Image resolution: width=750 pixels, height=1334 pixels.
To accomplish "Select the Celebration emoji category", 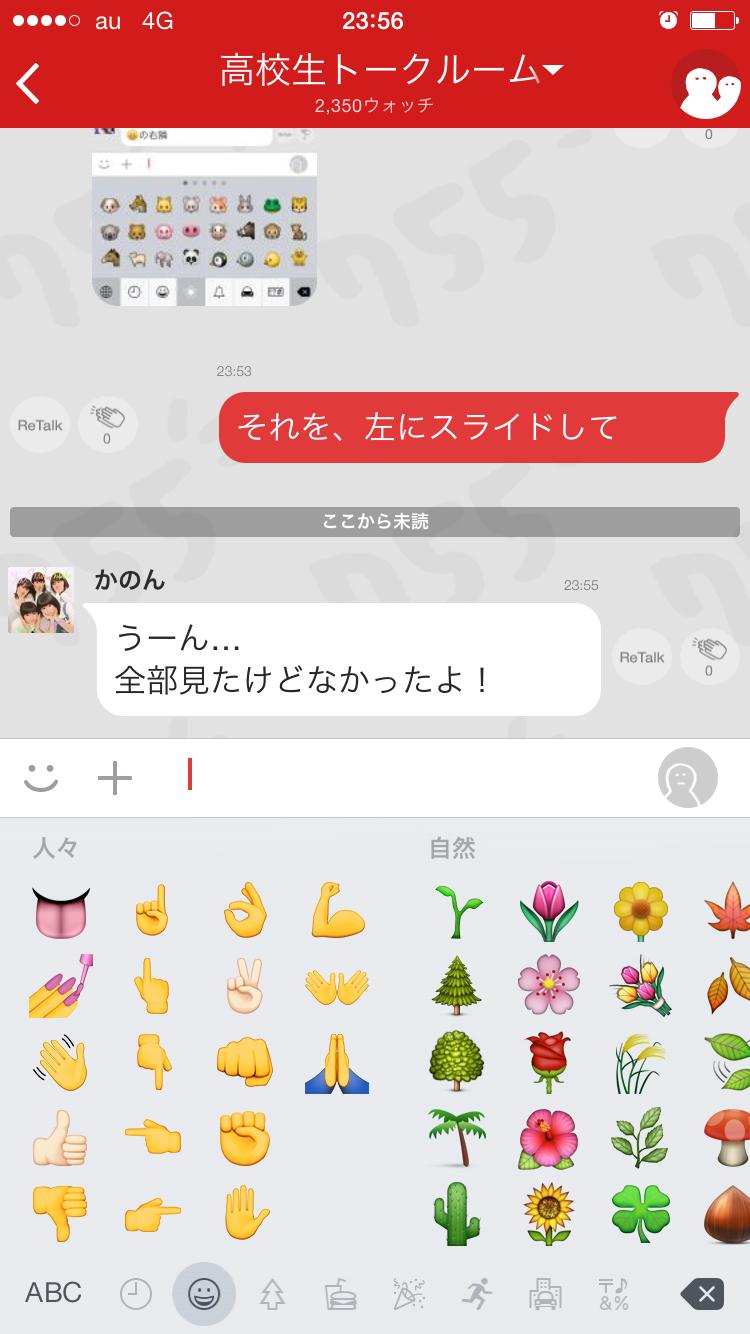I will pos(410,1292).
